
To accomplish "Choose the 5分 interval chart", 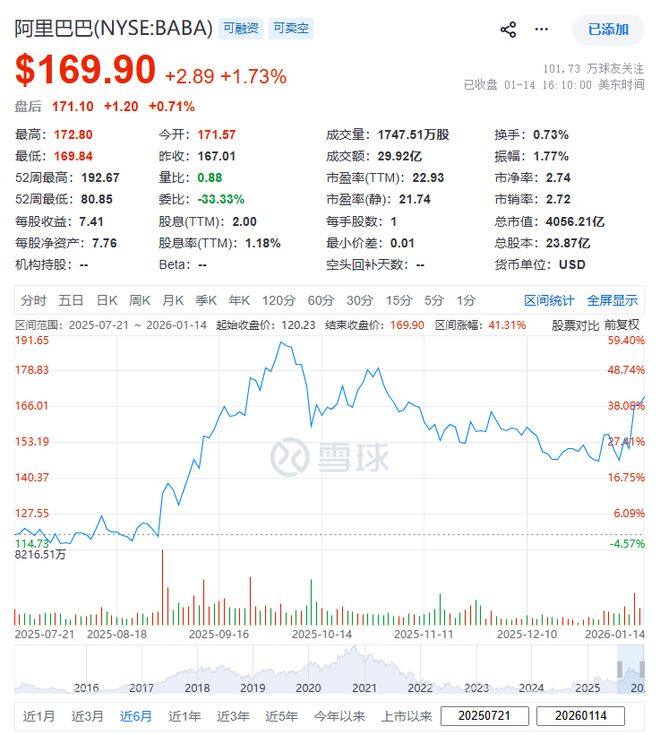I will [433, 300].
